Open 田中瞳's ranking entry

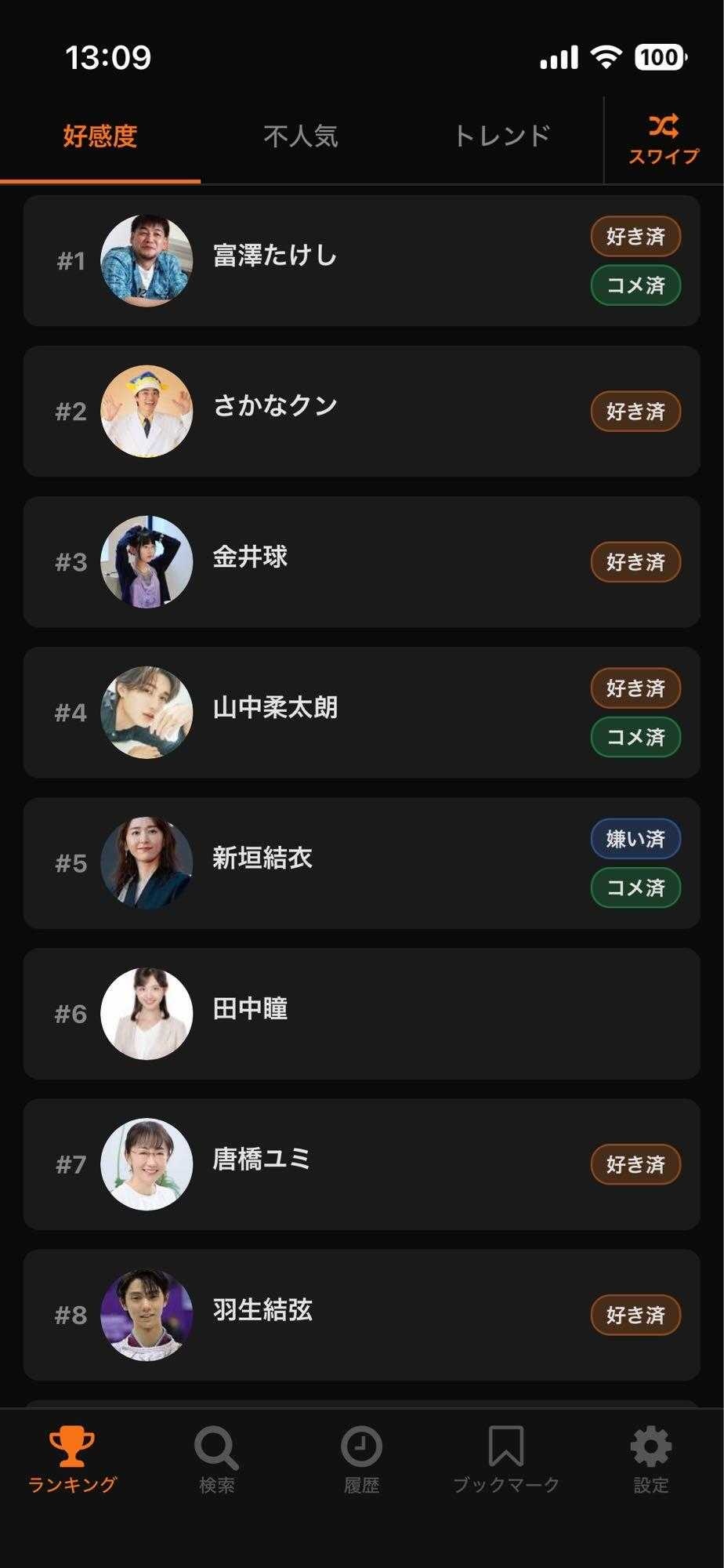(x=362, y=1013)
